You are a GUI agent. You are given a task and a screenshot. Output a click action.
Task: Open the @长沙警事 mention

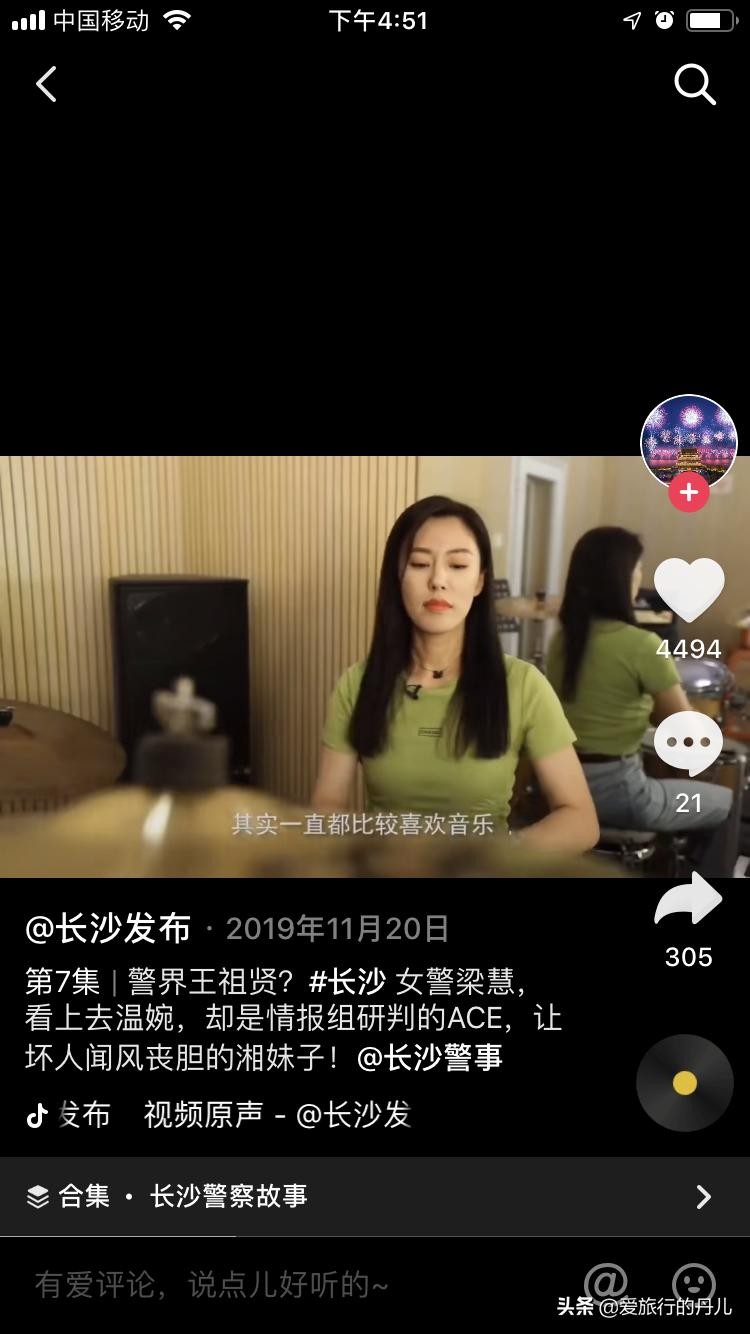[x=430, y=1057]
